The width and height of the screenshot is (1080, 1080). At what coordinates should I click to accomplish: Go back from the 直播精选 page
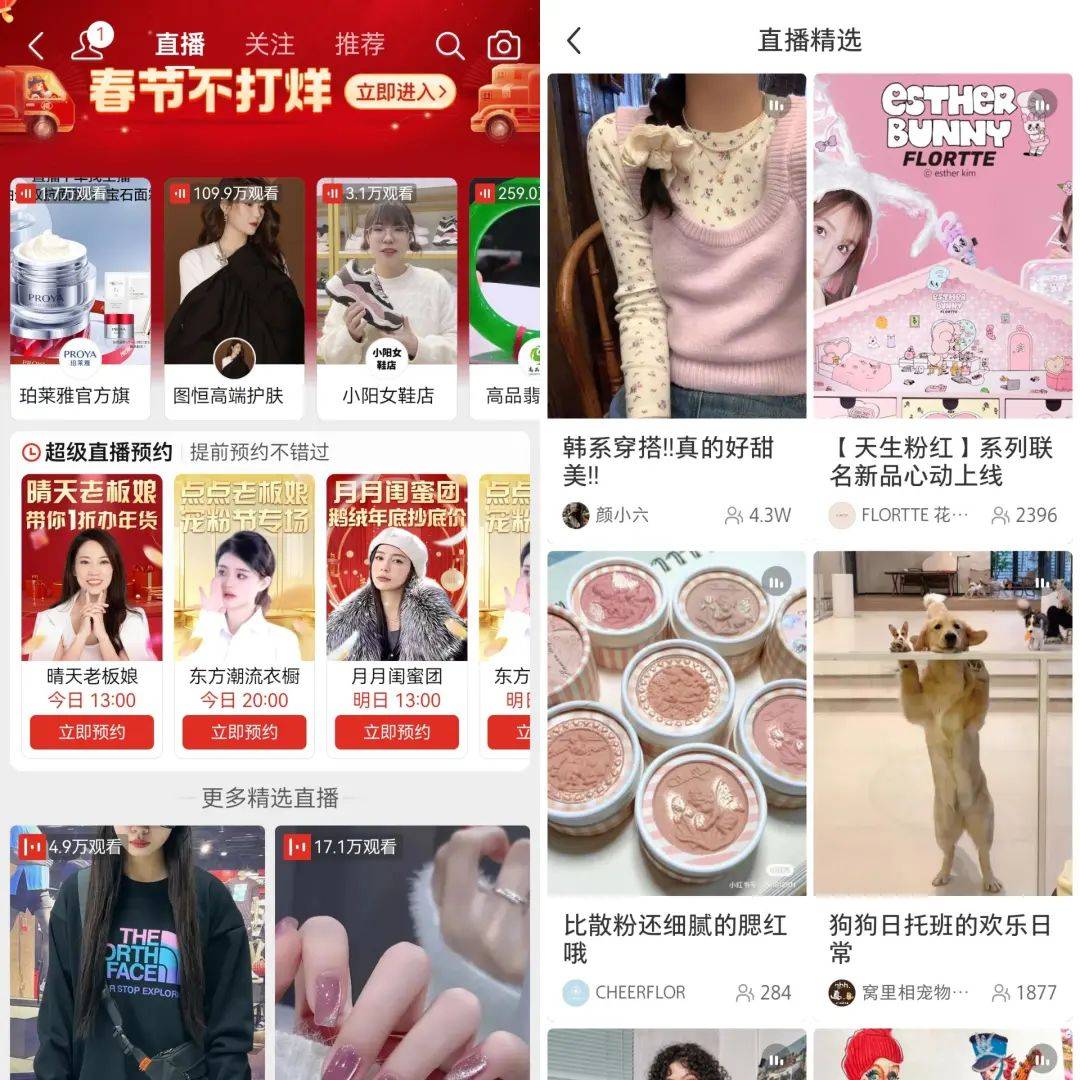574,41
